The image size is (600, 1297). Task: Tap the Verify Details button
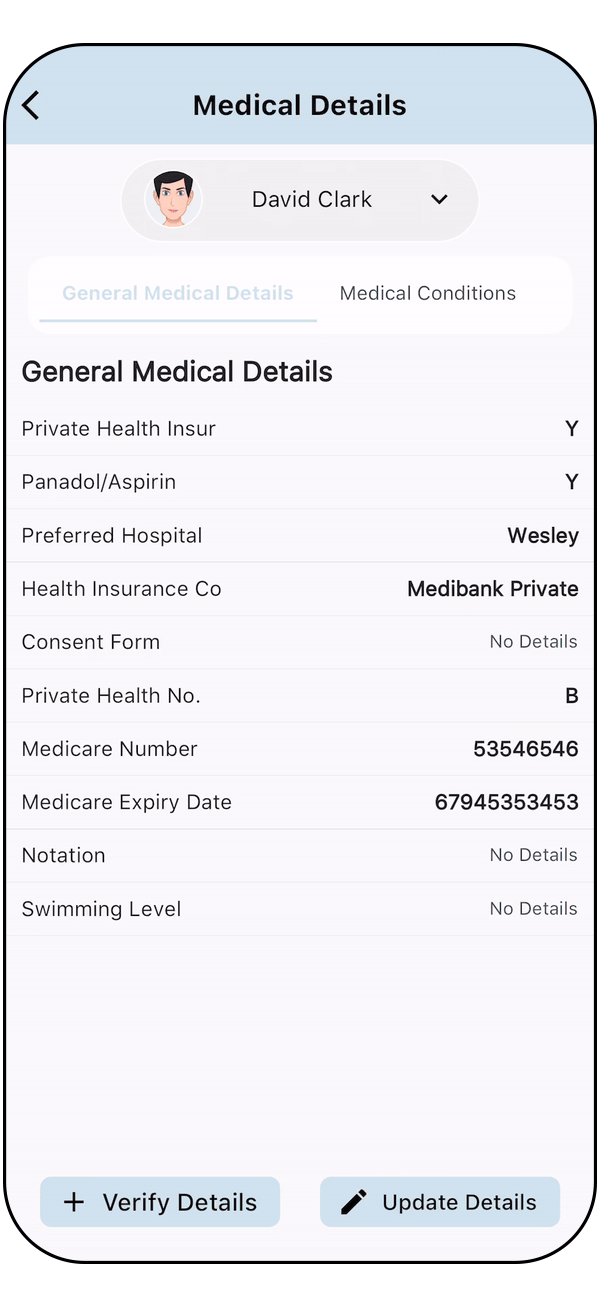coord(160,1202)
